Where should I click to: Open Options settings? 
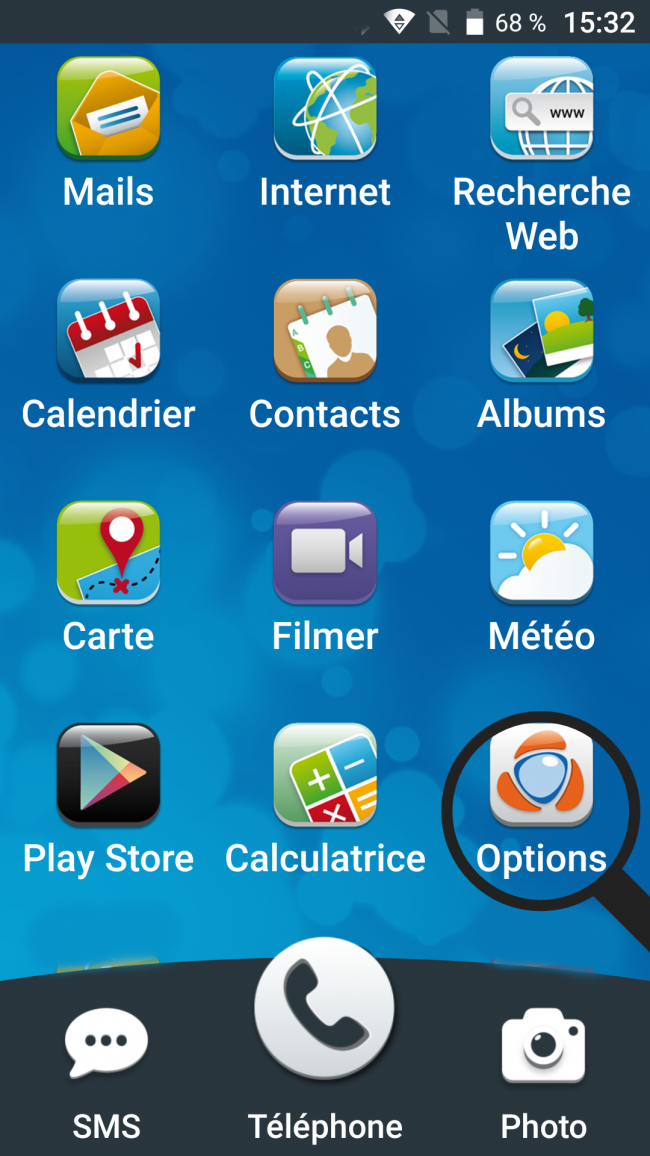tap(541, 775)
